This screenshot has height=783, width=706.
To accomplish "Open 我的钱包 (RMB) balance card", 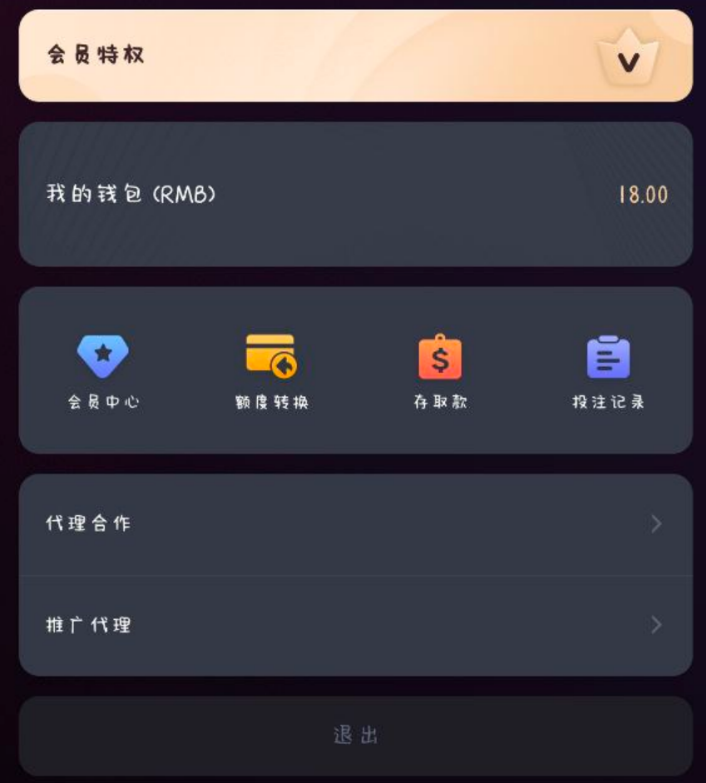I will pos(355,194).
